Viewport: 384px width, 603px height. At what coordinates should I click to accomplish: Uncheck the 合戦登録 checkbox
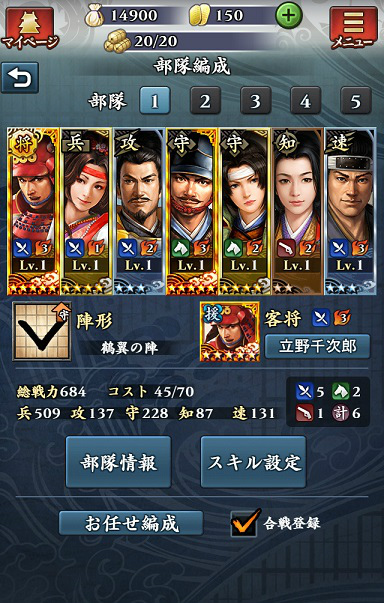(x=244, y=522)
